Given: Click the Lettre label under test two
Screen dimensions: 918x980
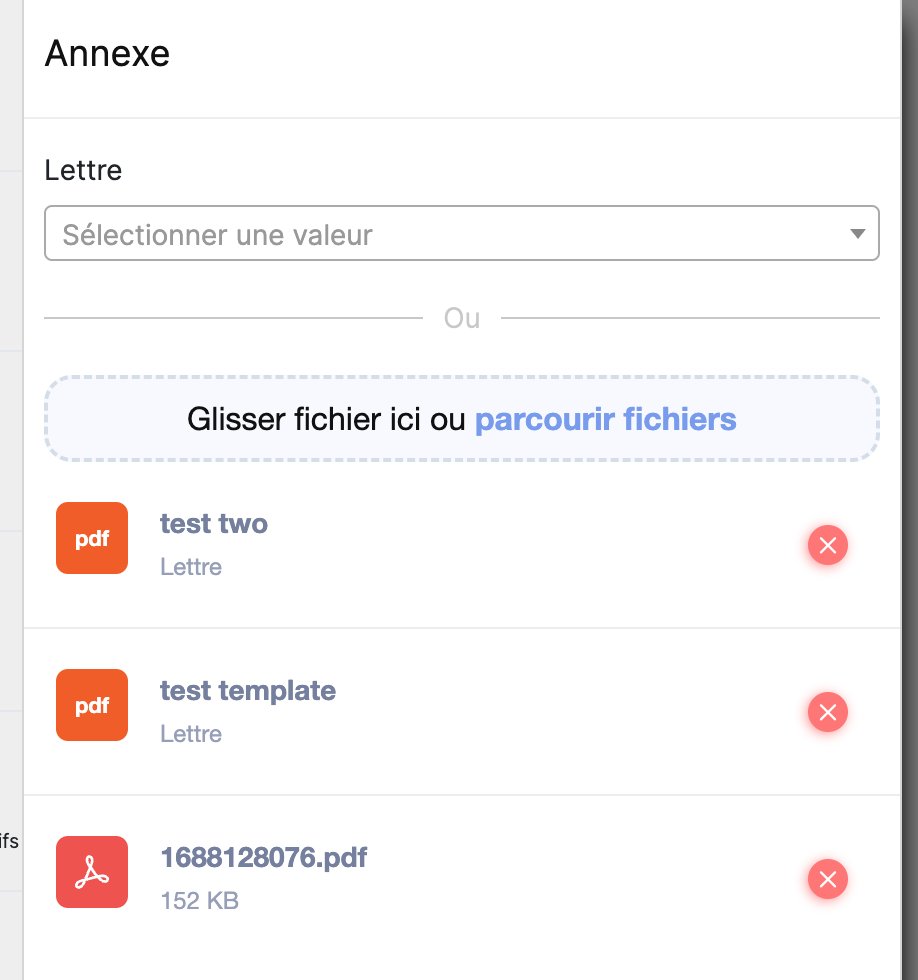Looking at the screenshot, I should point(190,566).
